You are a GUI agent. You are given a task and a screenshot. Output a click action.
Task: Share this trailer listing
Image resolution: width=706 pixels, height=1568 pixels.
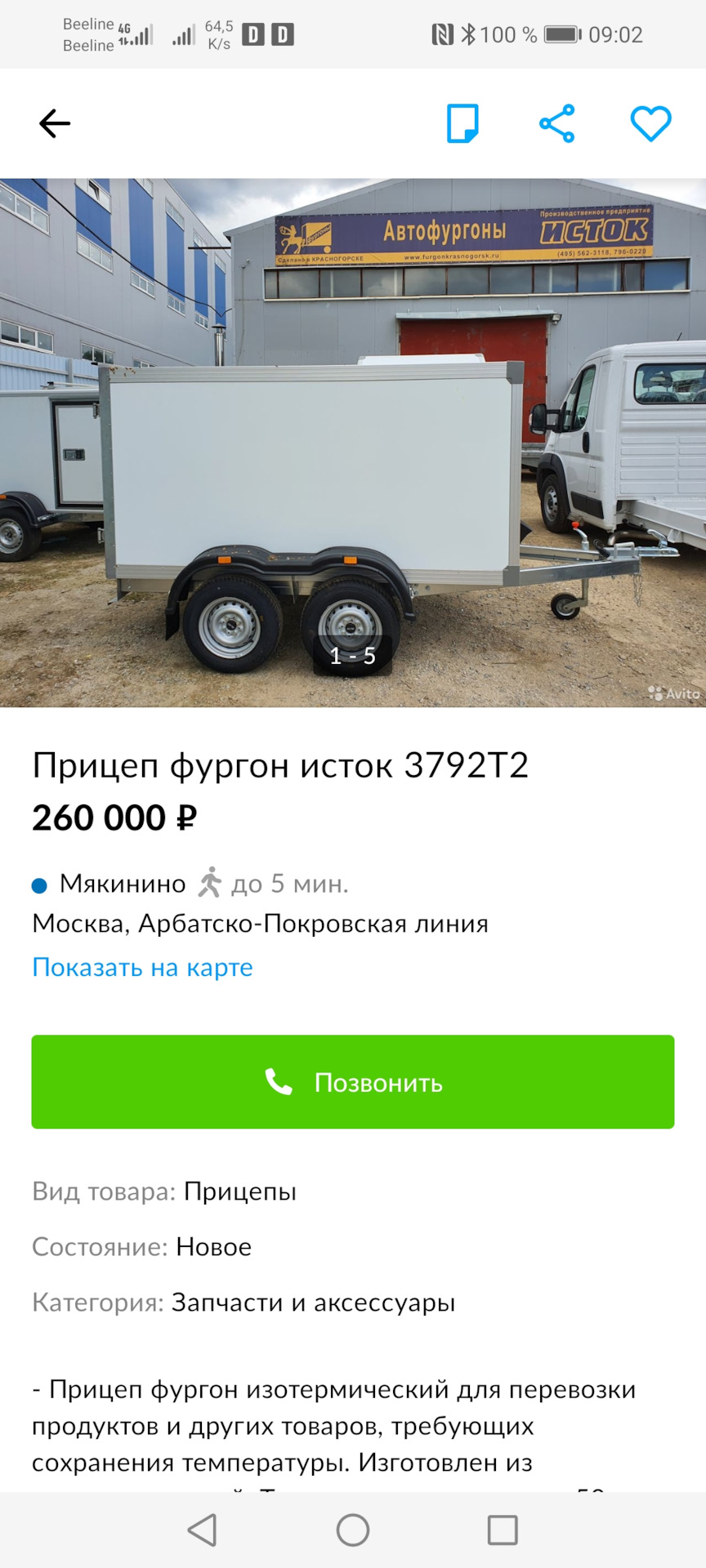click(556, 124)
